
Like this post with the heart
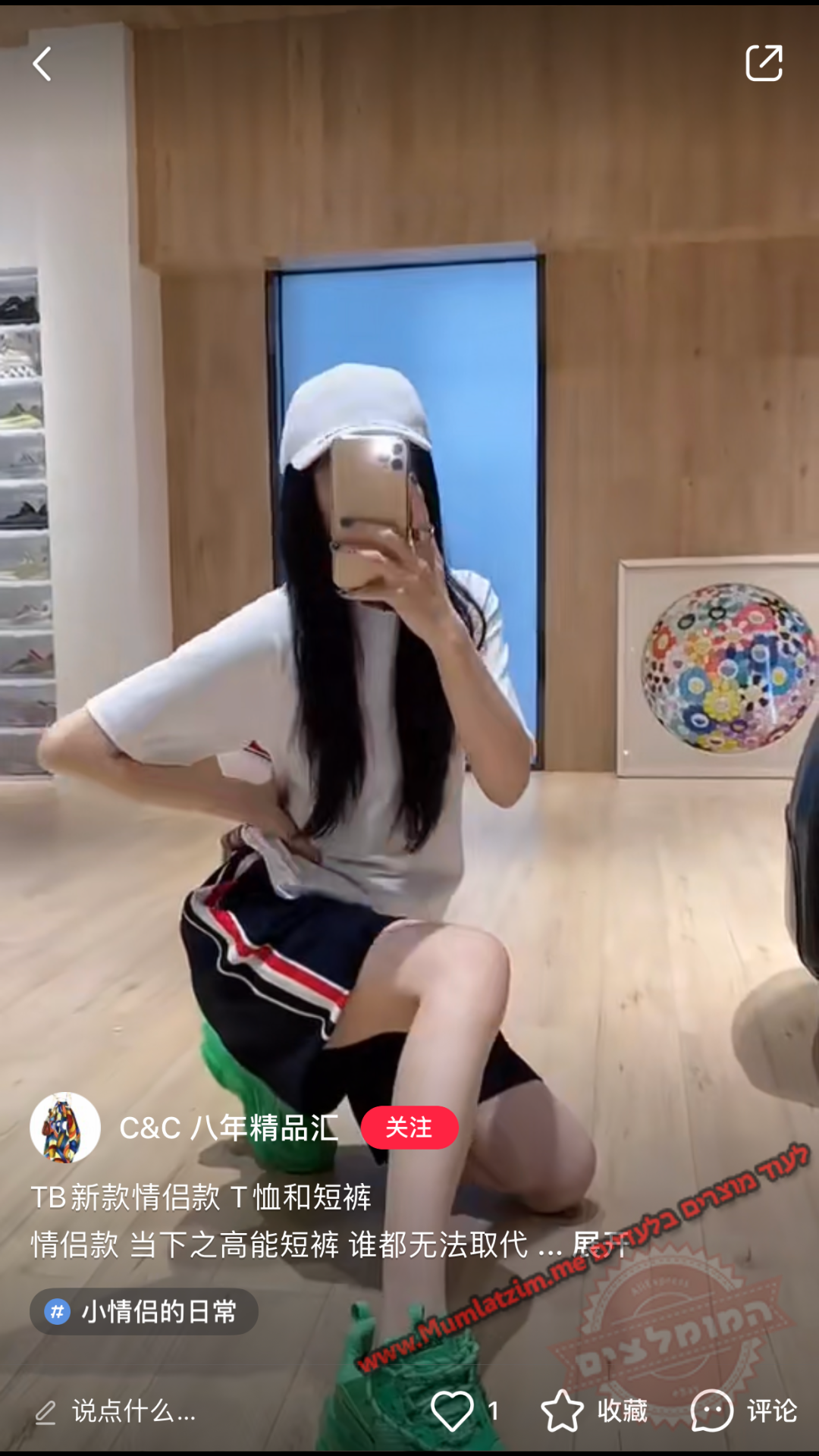point(453,1410)
